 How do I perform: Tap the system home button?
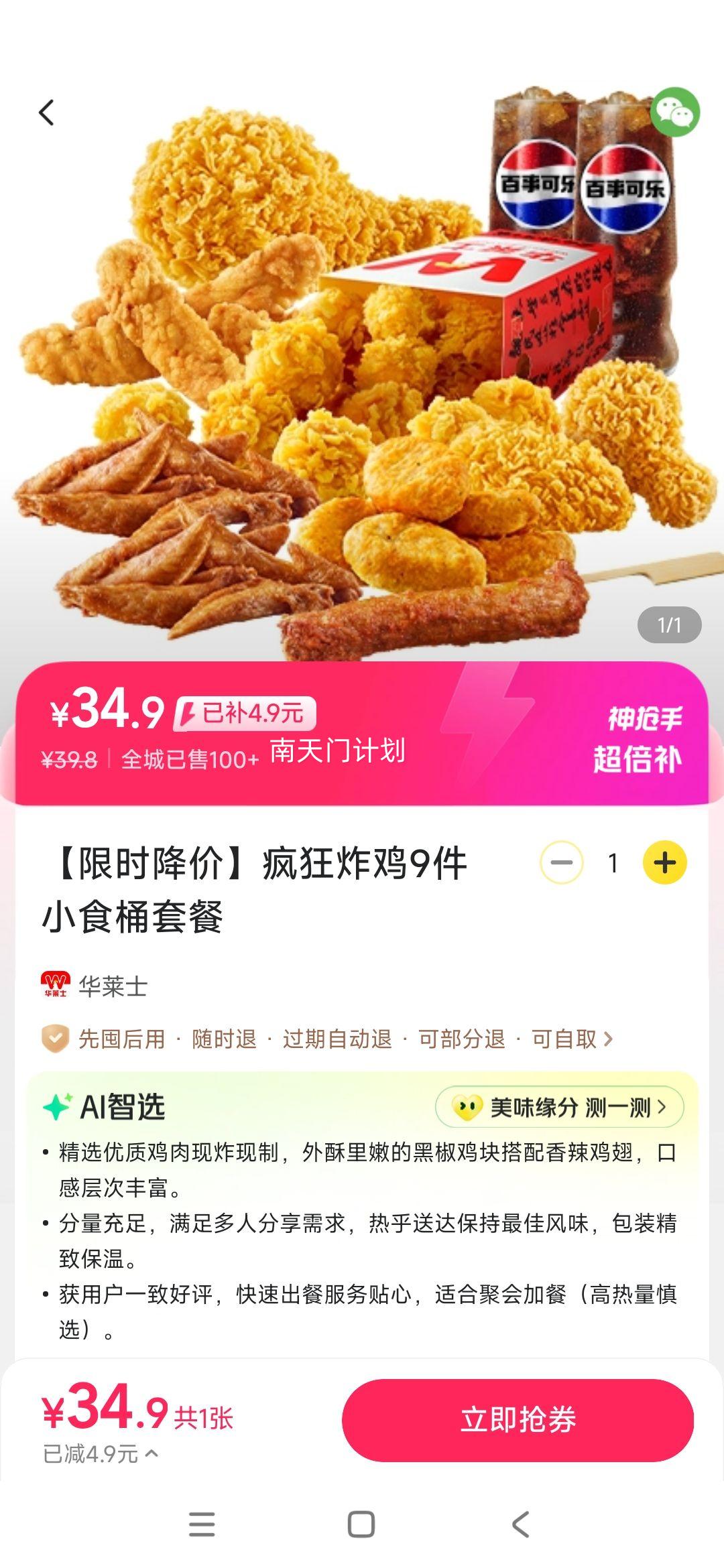point(361,1524)
